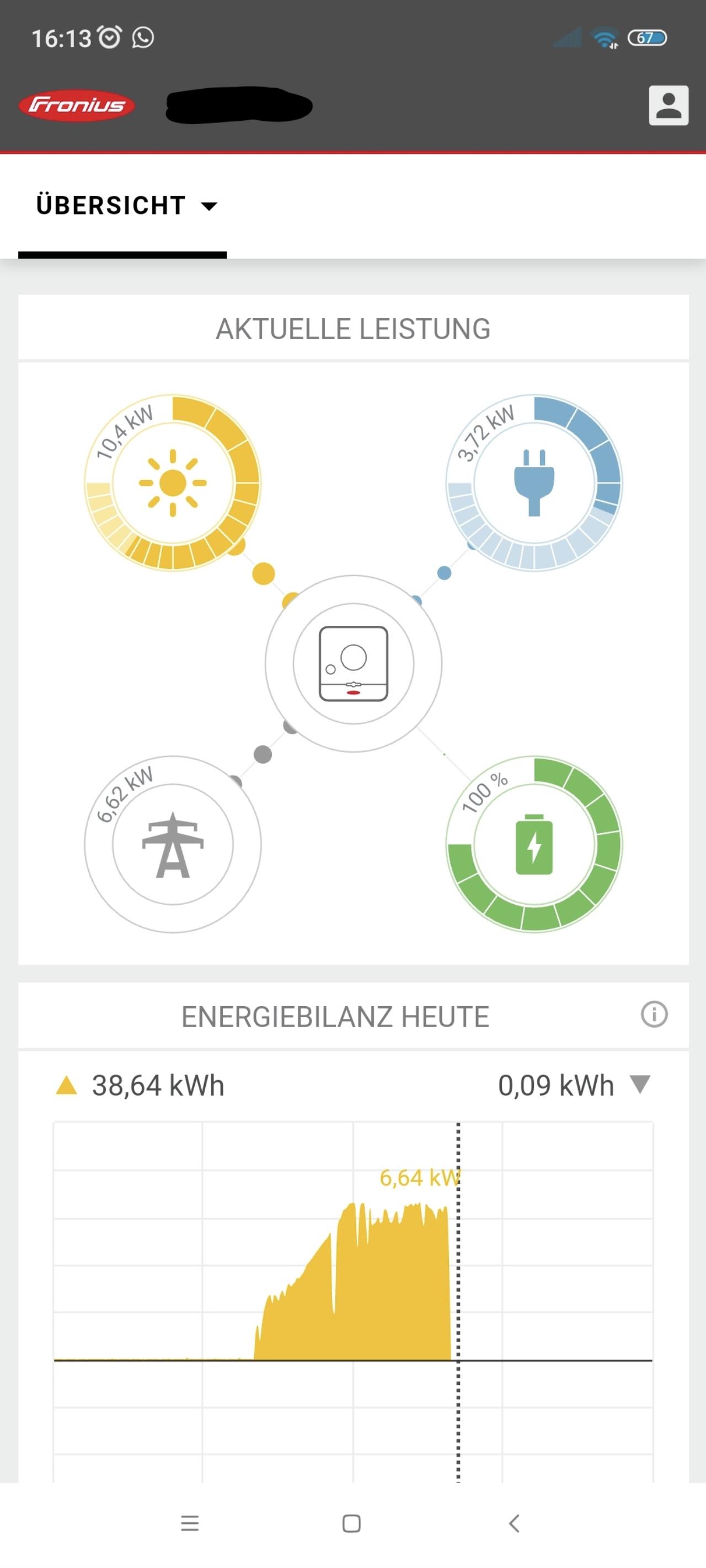Image resolution: width=706 pixels, height=1568 pixels.
Task: Go back with the system back button
Action: [514, 1523]
